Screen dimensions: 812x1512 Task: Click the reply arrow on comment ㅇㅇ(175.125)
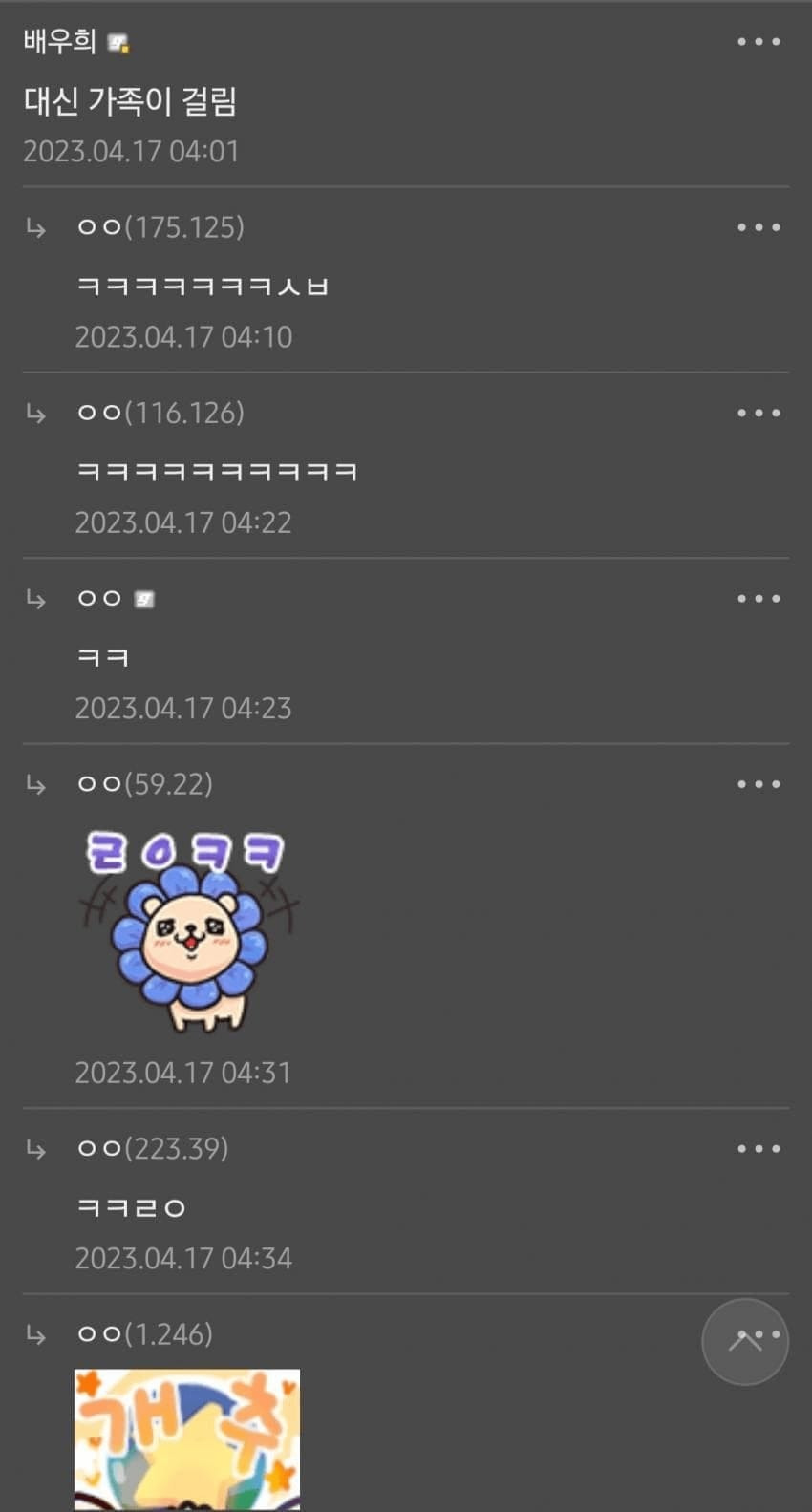tap(36, 228)
